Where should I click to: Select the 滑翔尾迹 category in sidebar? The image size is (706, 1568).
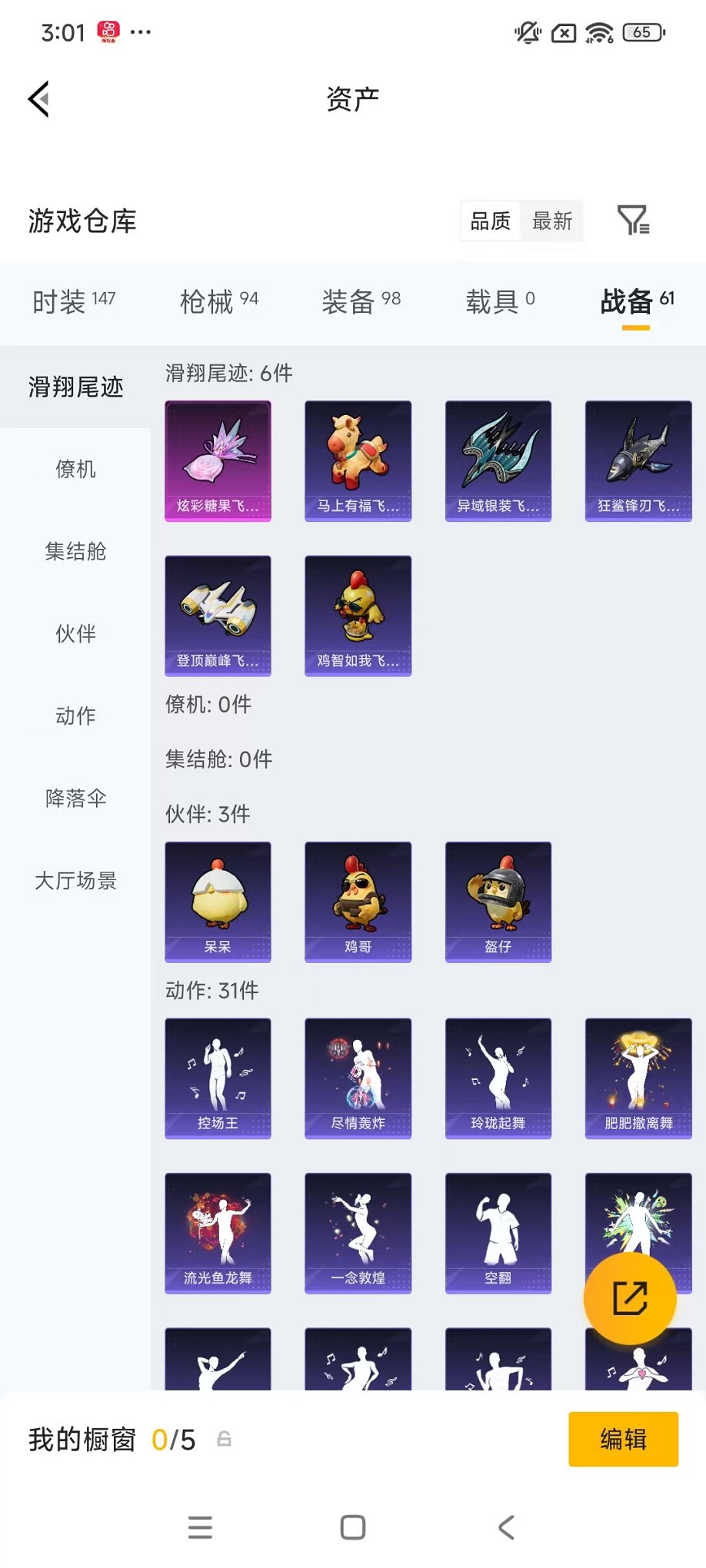tap(75, 388)
